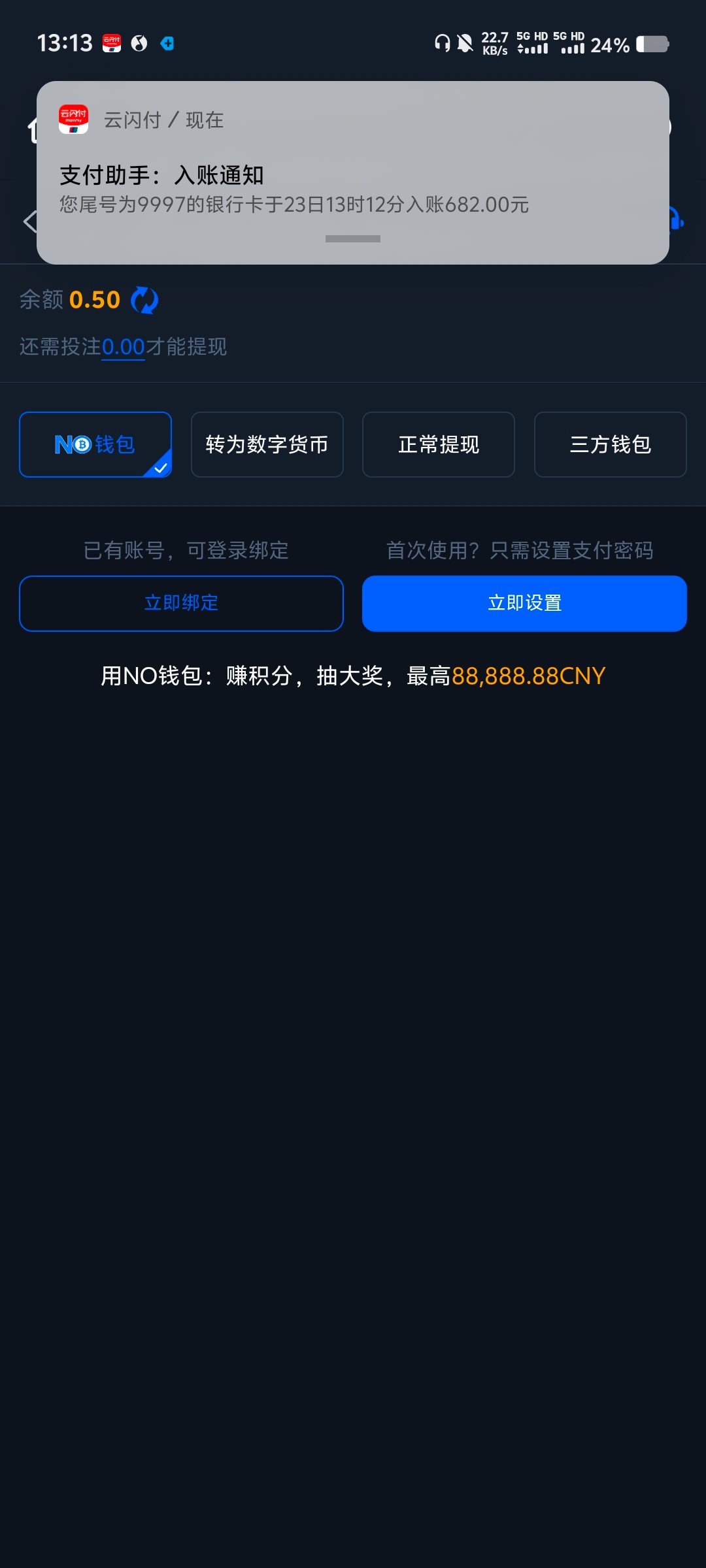
Task: Select the NO钱包 withdrawal option
Action: coord(95,444)
